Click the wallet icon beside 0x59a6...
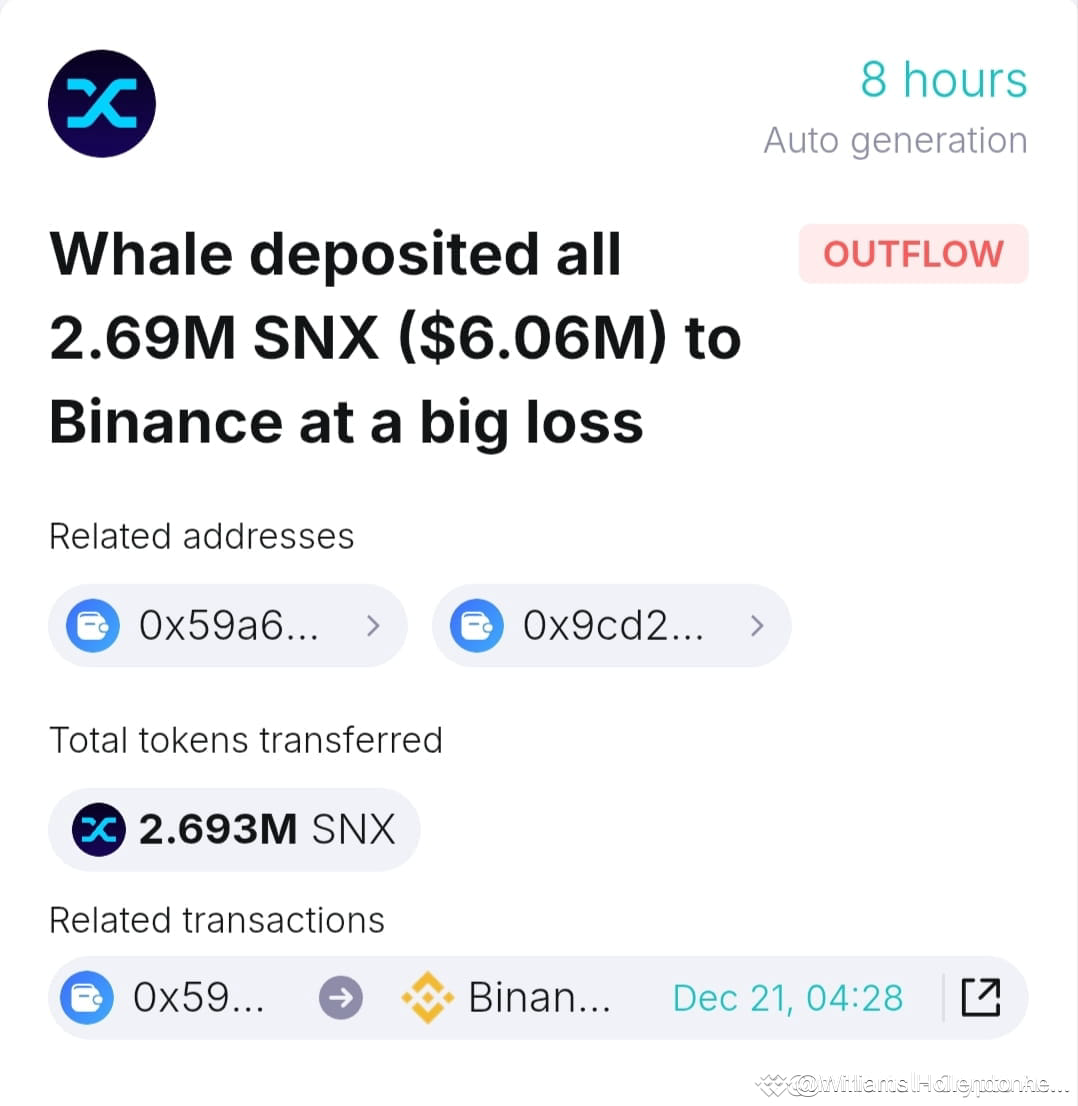Viewport: 1078px width, 1106px height. pyautogui.click(x=90, y=626)
